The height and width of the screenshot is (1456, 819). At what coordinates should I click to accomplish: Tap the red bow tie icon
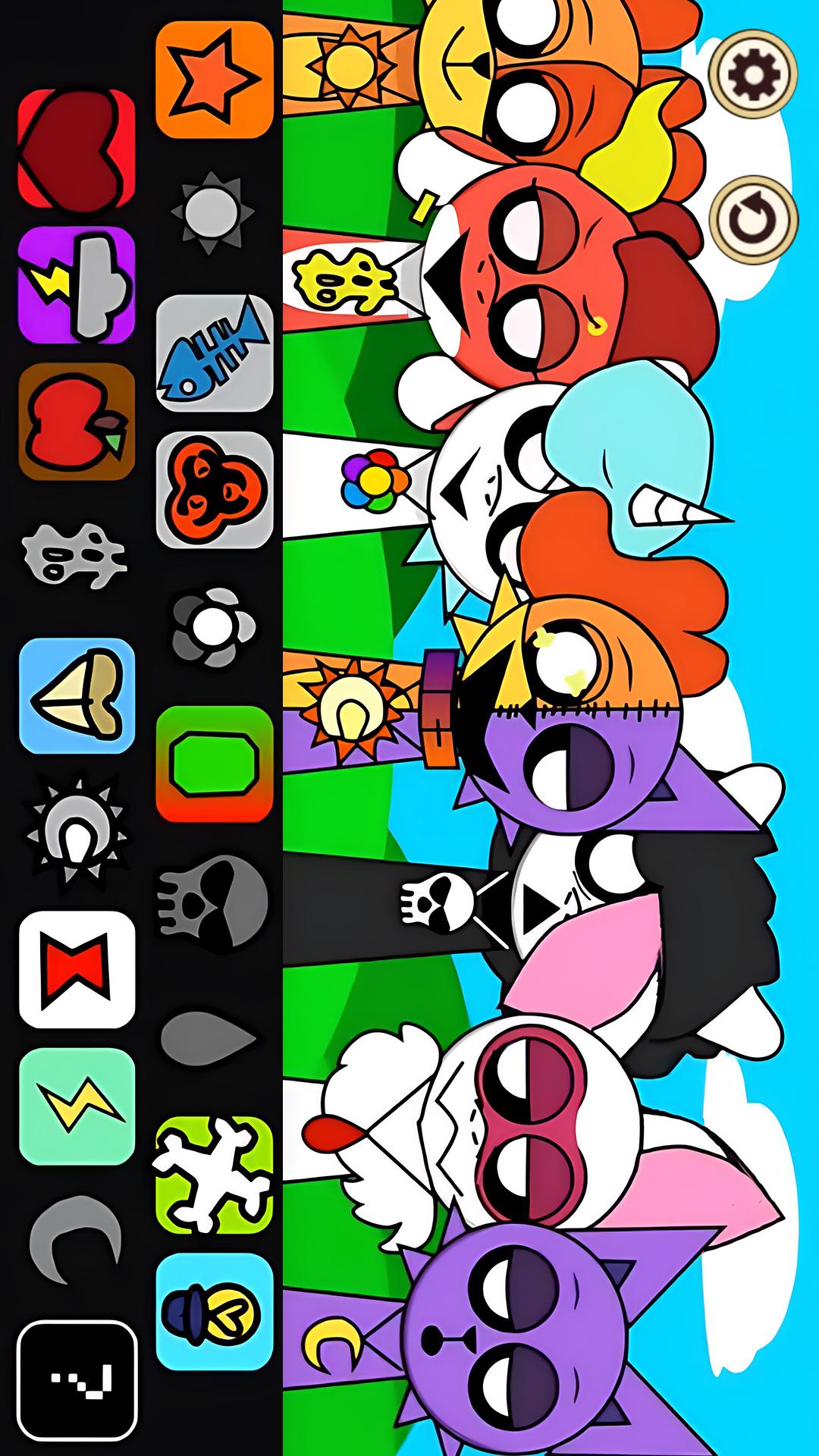point(77,969)
